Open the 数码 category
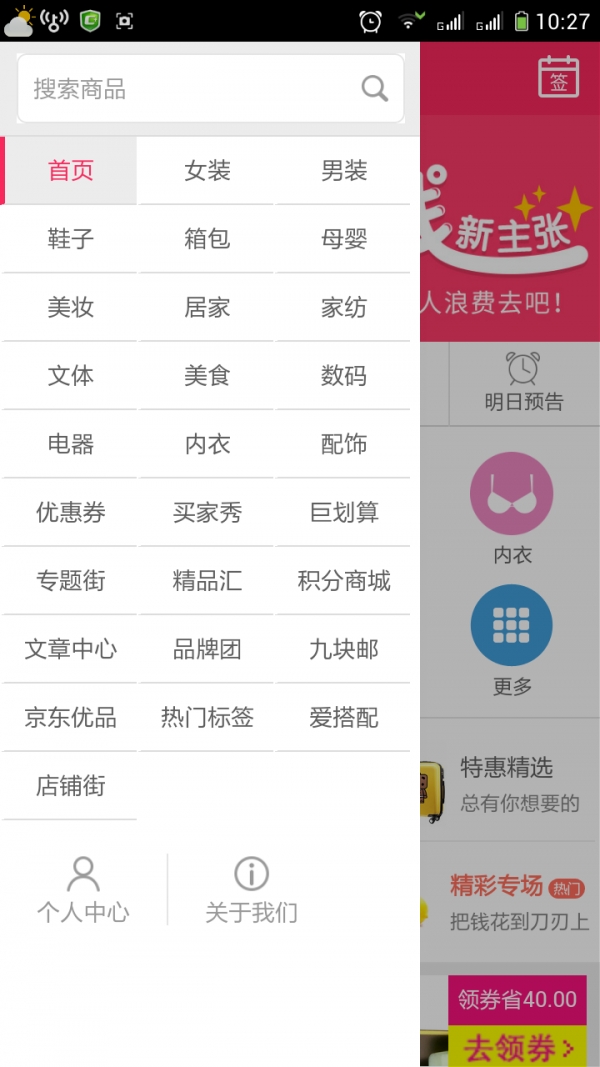The image size is (600, 1067). [344, 376]
